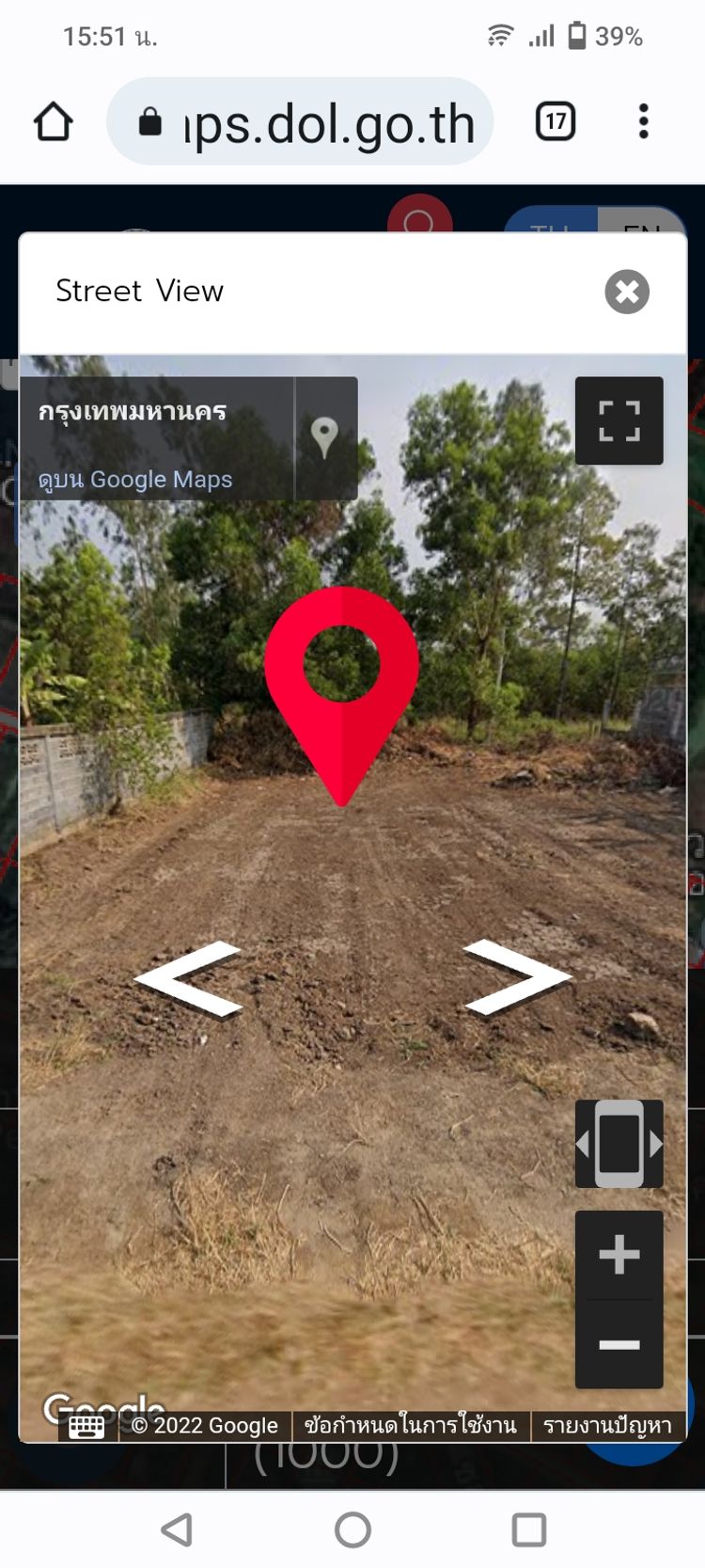Go back with the system back button
The height and width of the screenshot is (1568, 705).
coord(177,1530)
